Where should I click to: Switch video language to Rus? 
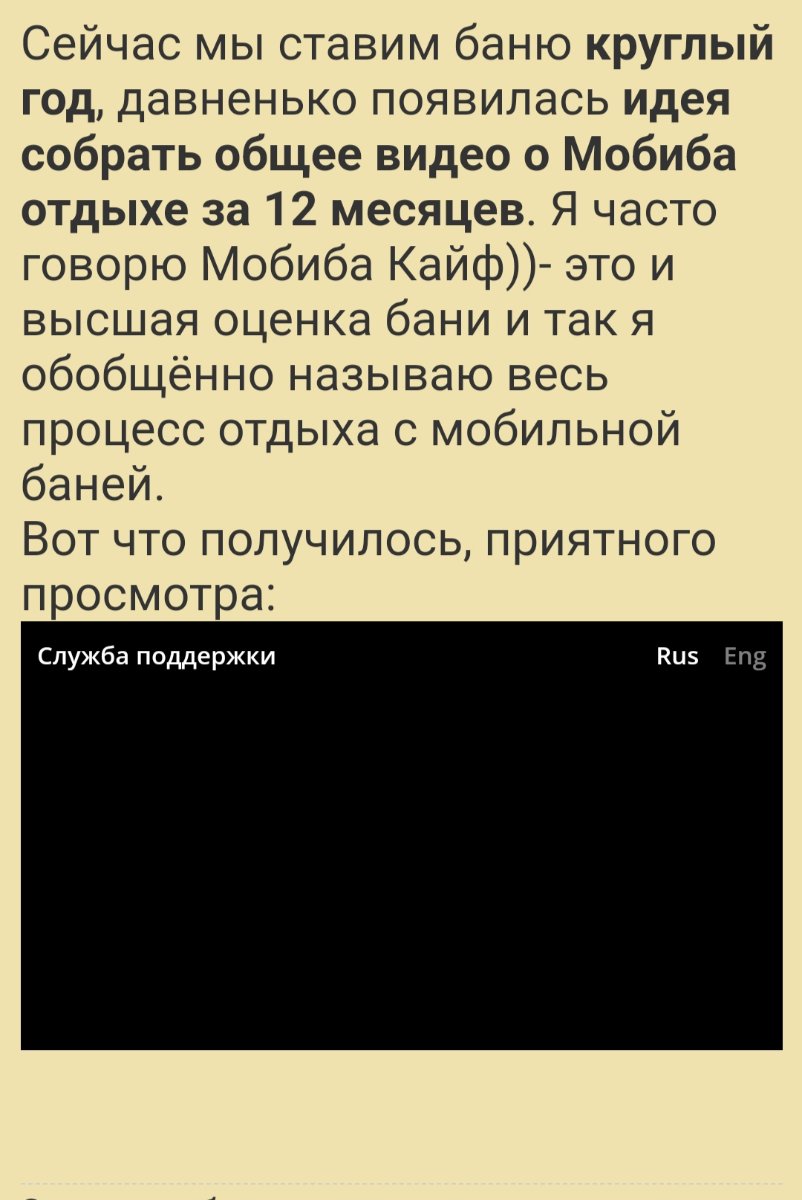677,657
